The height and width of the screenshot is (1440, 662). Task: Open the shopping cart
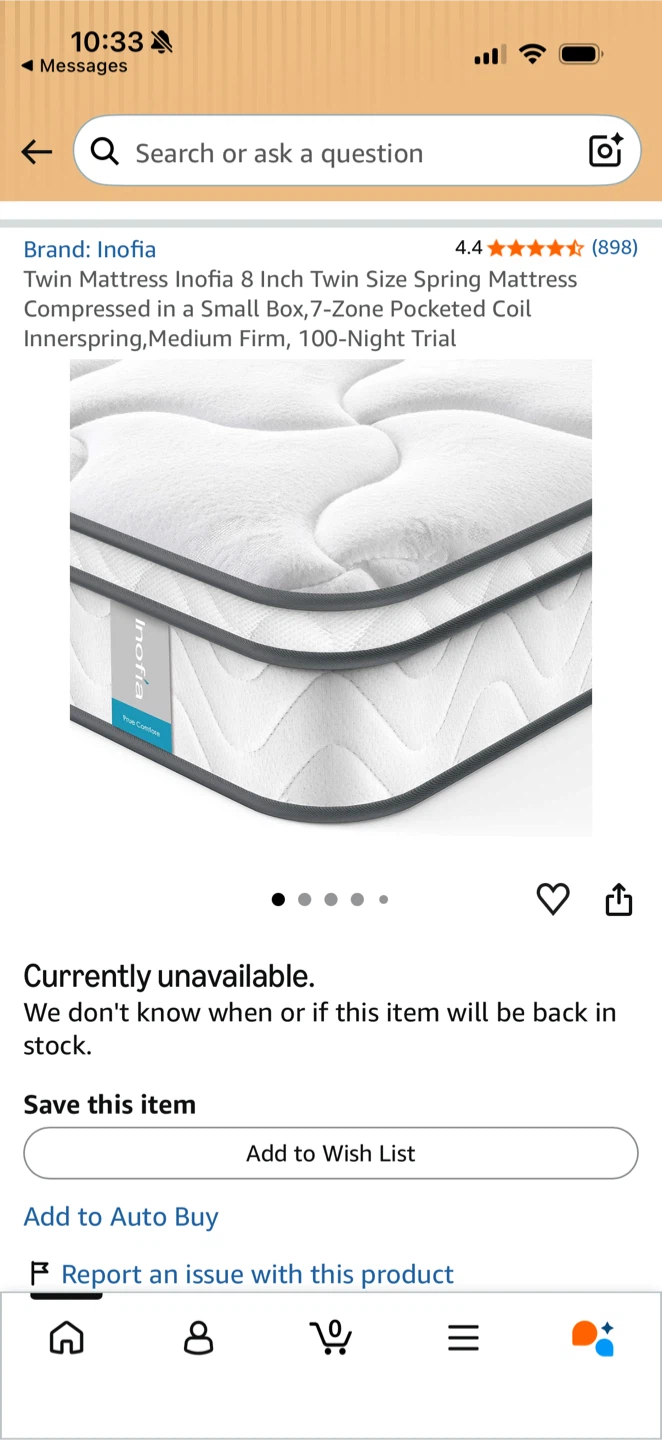[x=330, y=1336]
